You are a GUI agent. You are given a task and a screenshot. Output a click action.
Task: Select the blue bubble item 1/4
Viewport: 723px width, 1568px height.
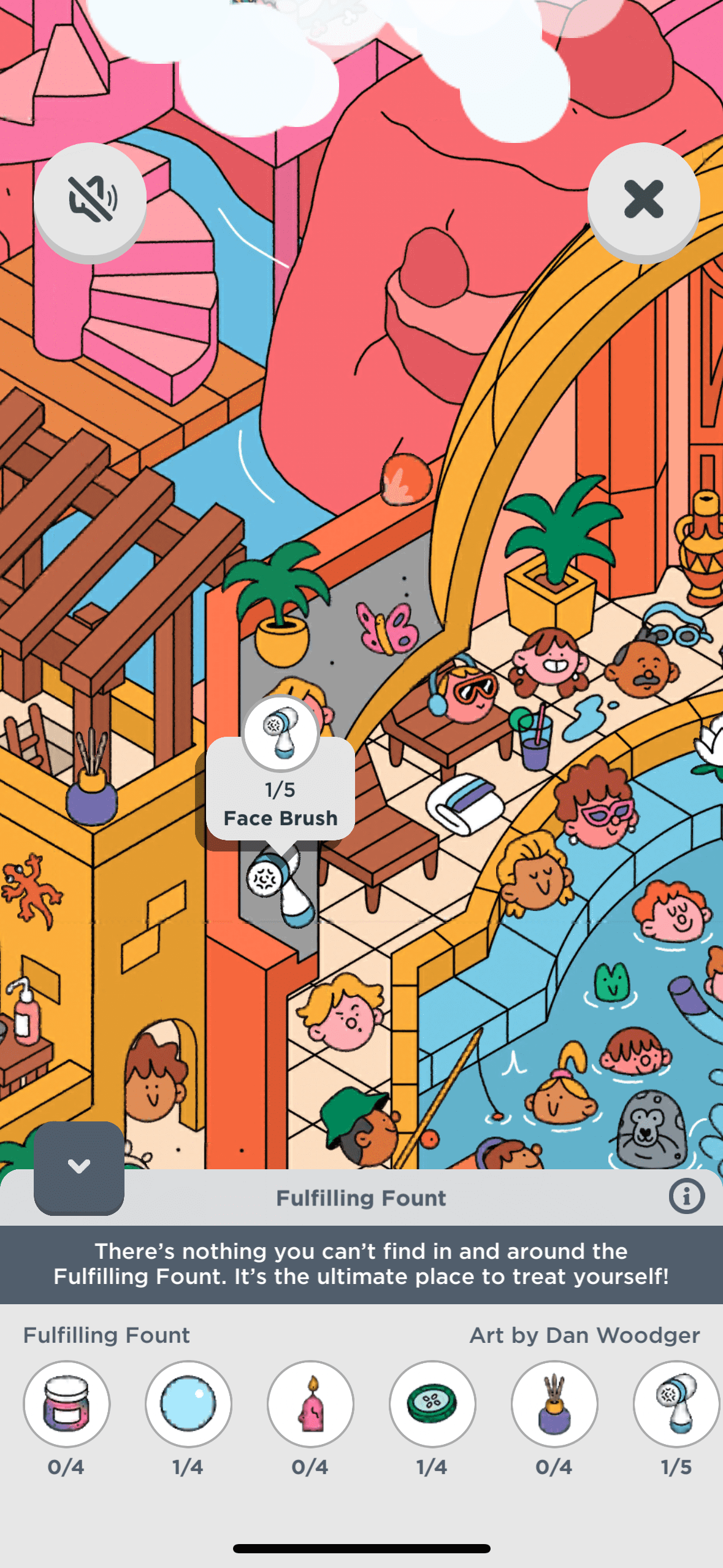(x=188, y=1404)
